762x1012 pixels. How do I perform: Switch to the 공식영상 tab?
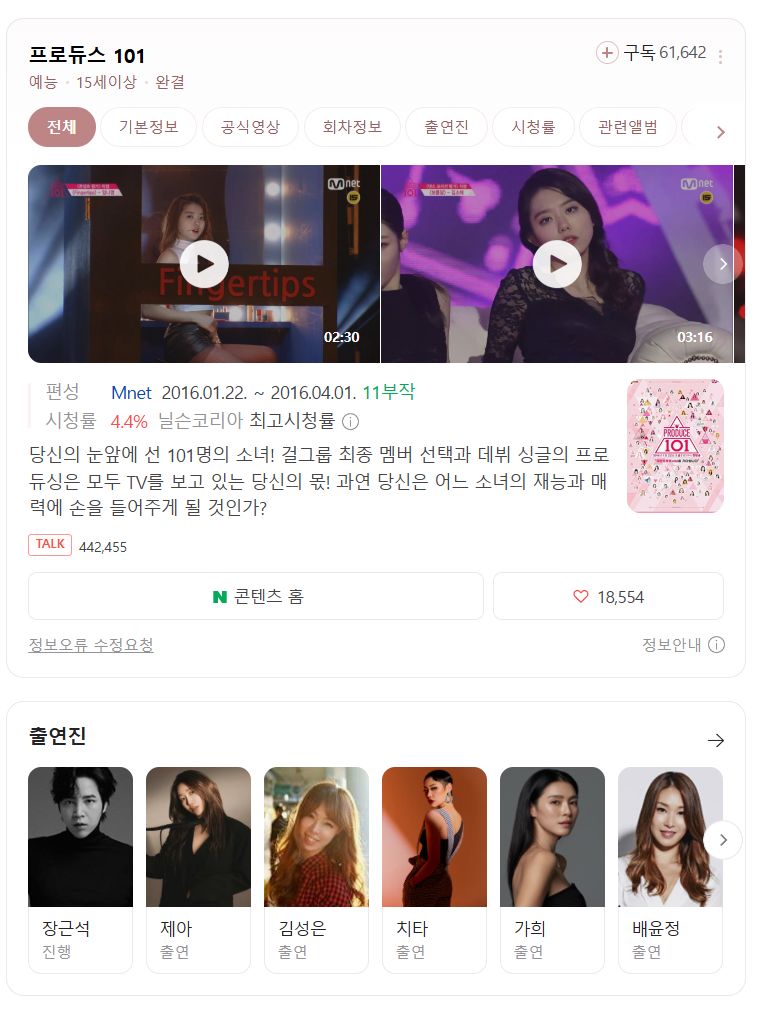point(250,127)
